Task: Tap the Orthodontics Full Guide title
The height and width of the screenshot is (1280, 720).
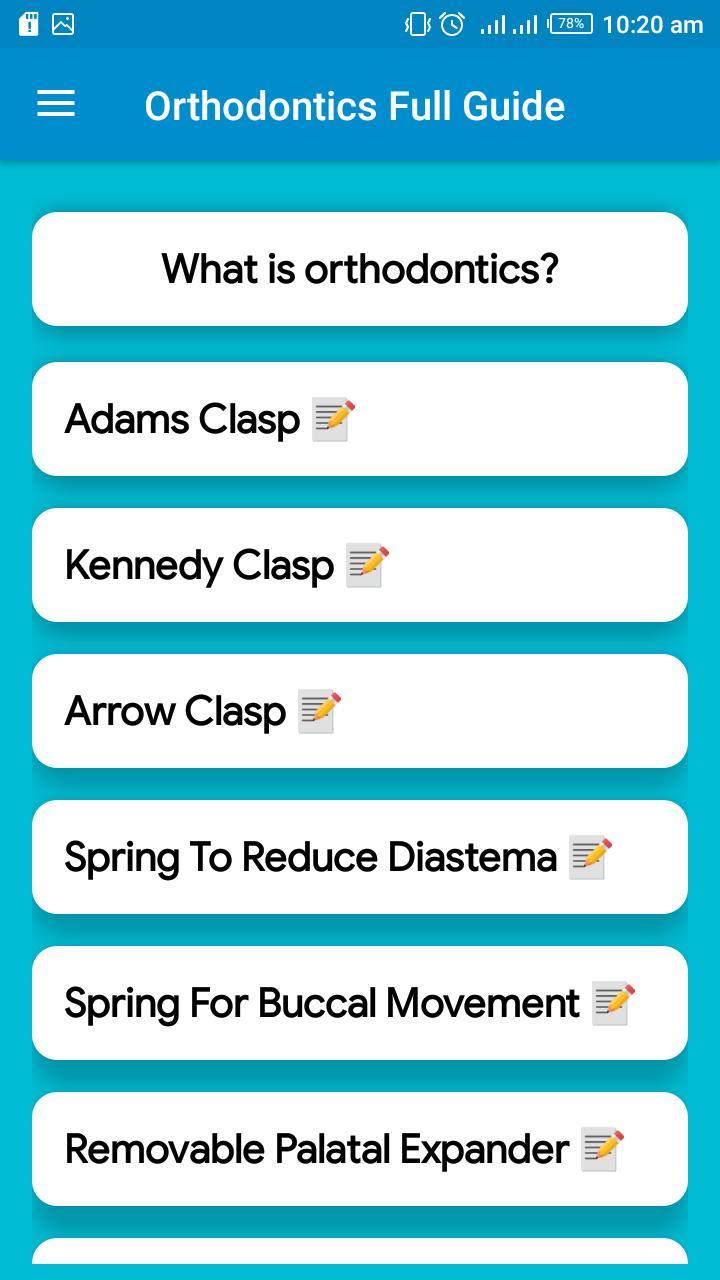Action: [x=354, y=104]
